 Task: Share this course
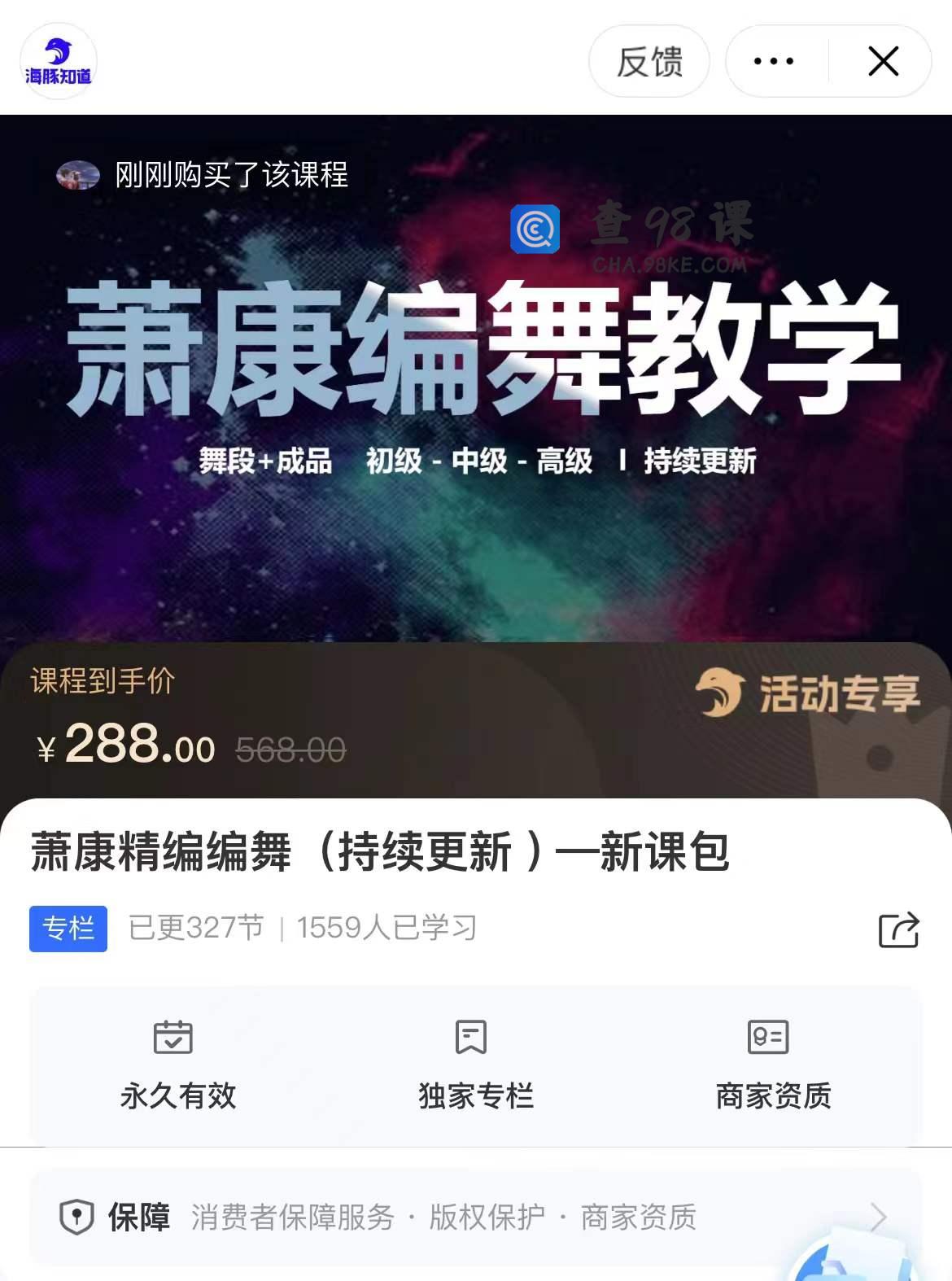pos(898,929)
